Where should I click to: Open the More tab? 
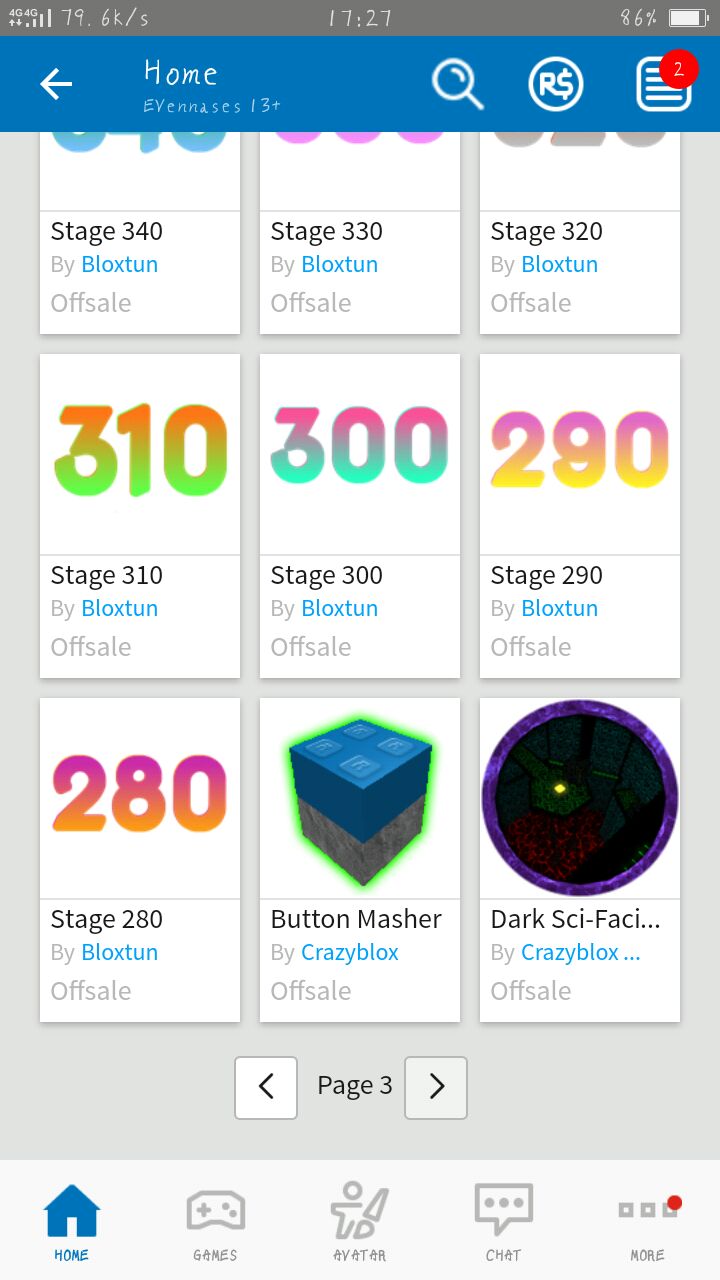(647, 1222)
